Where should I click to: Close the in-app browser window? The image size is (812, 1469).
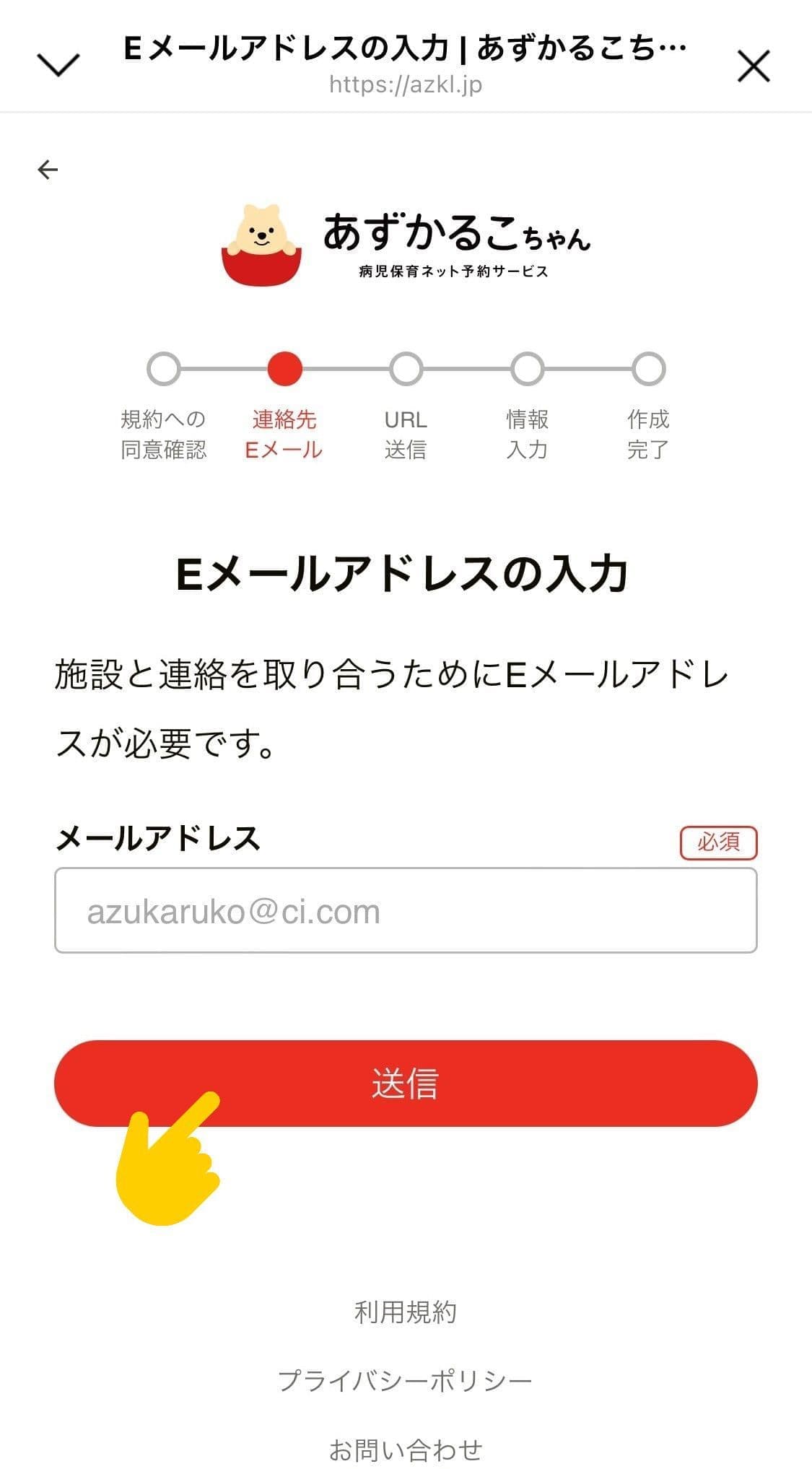pos(754,66)
